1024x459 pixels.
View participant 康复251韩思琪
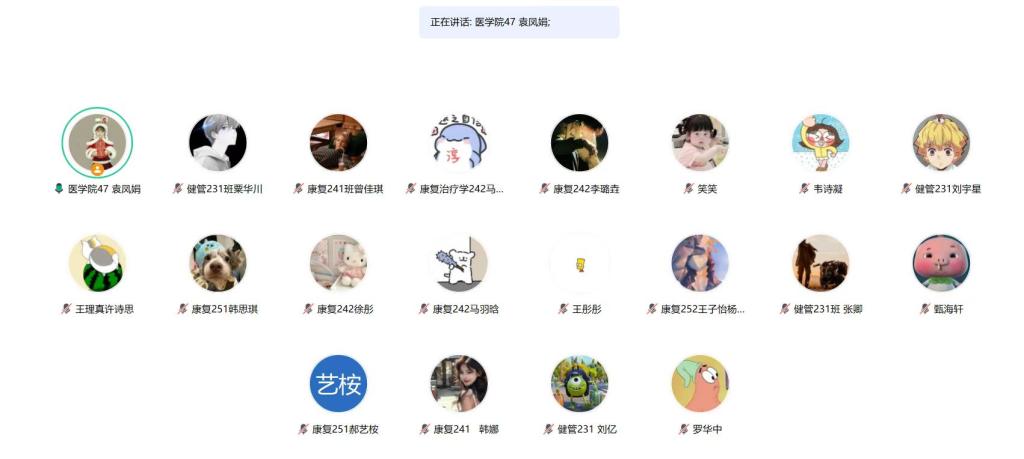(218, 264)
